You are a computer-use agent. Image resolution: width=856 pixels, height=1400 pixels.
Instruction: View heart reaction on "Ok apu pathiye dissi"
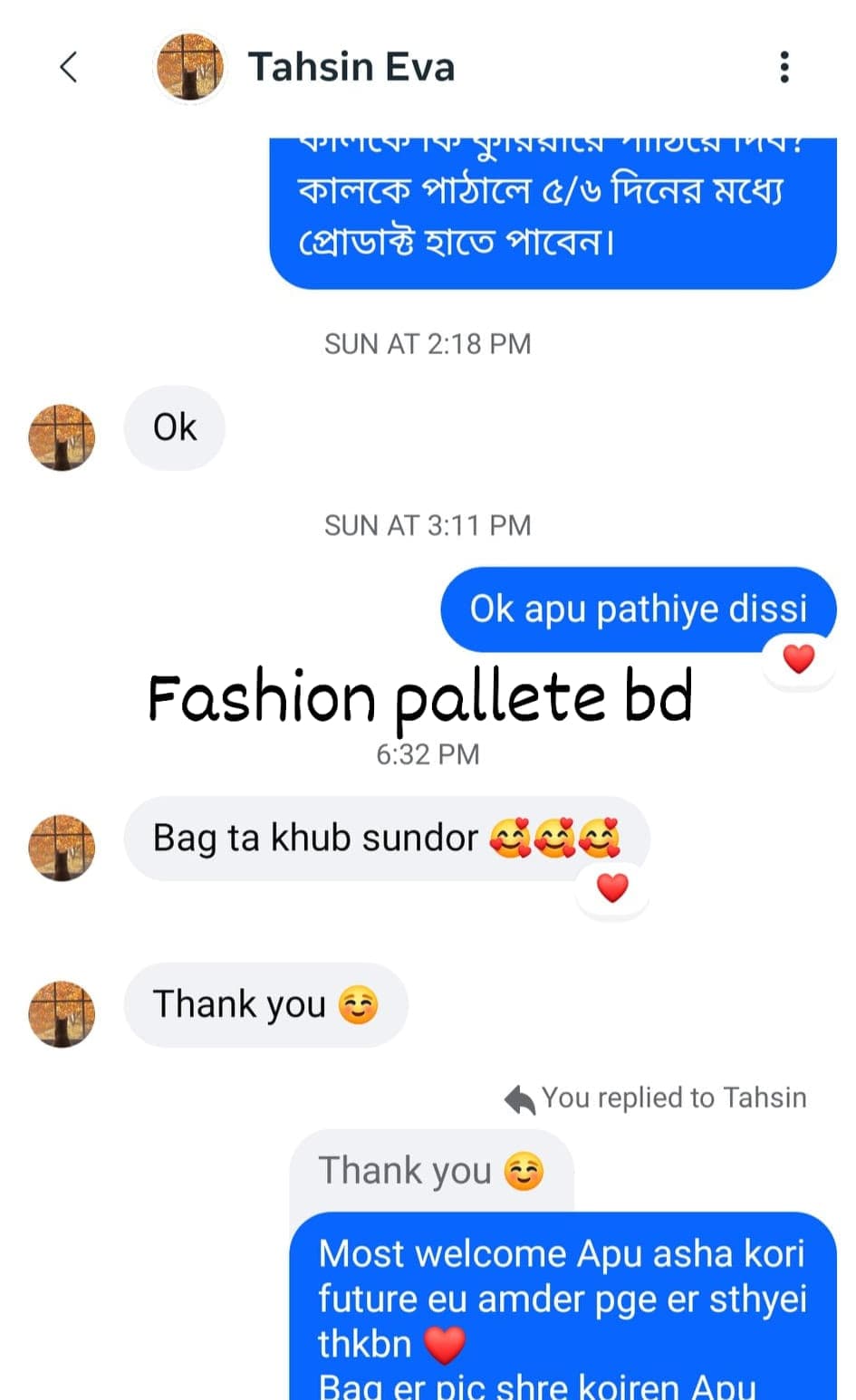coord(797,659)
